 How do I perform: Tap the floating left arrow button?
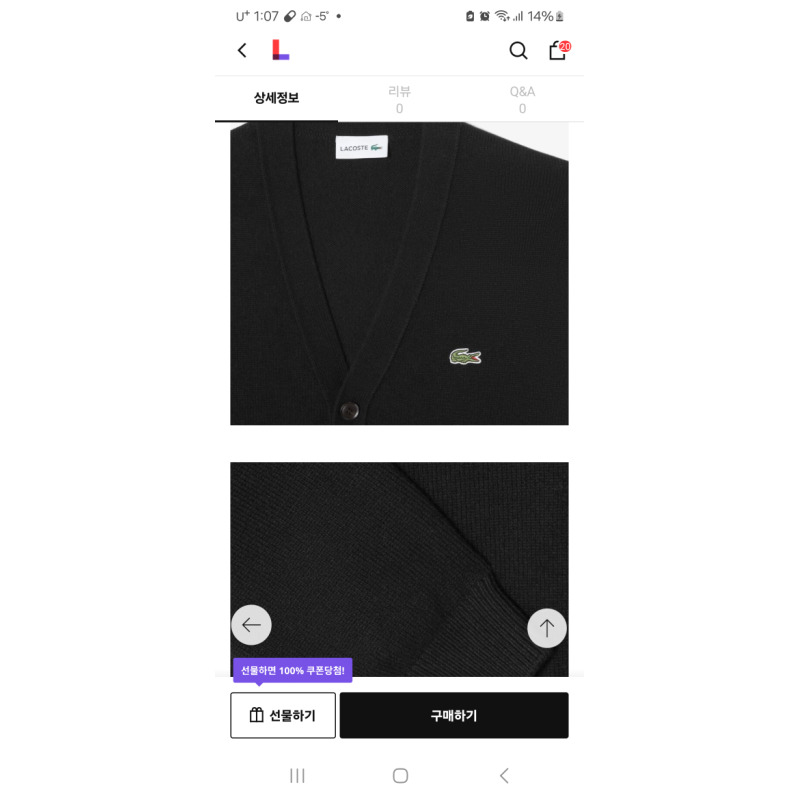[x=251, y=625]
